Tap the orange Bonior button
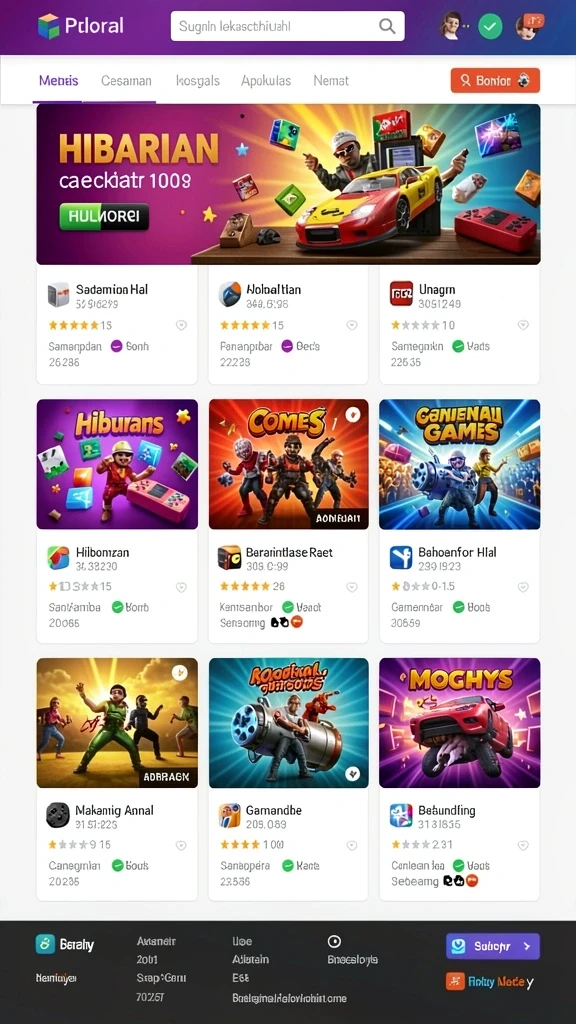This screenshot has height=1024, width=576. (x=495, y=80)
